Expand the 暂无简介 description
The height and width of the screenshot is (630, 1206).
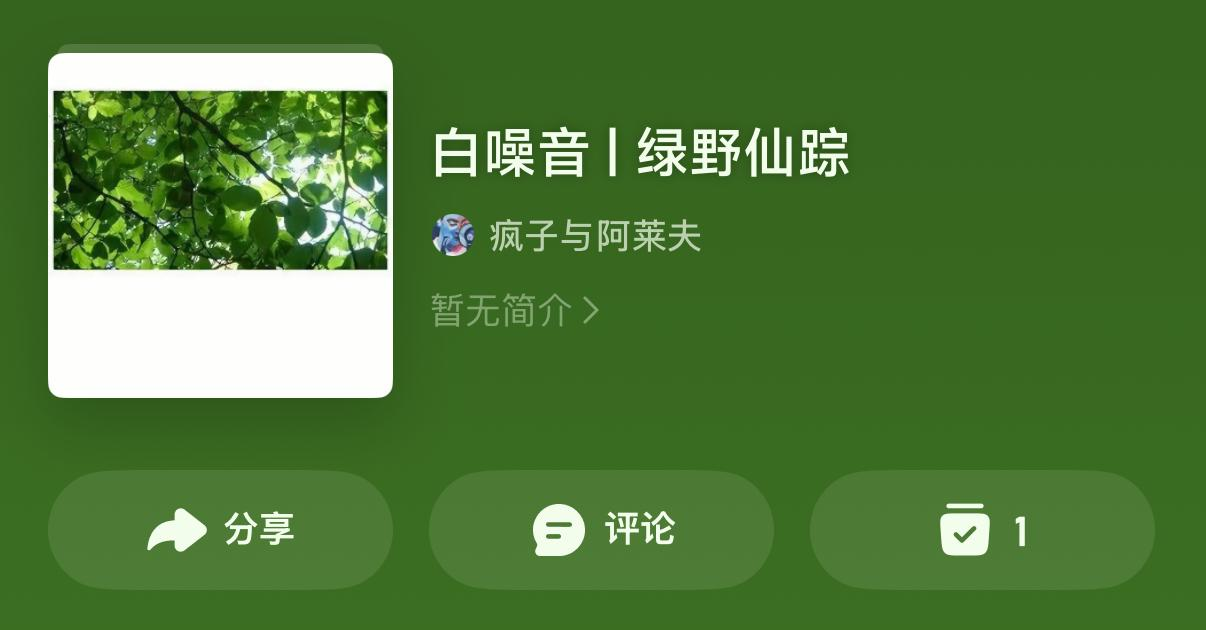click(x=515, y=311)
